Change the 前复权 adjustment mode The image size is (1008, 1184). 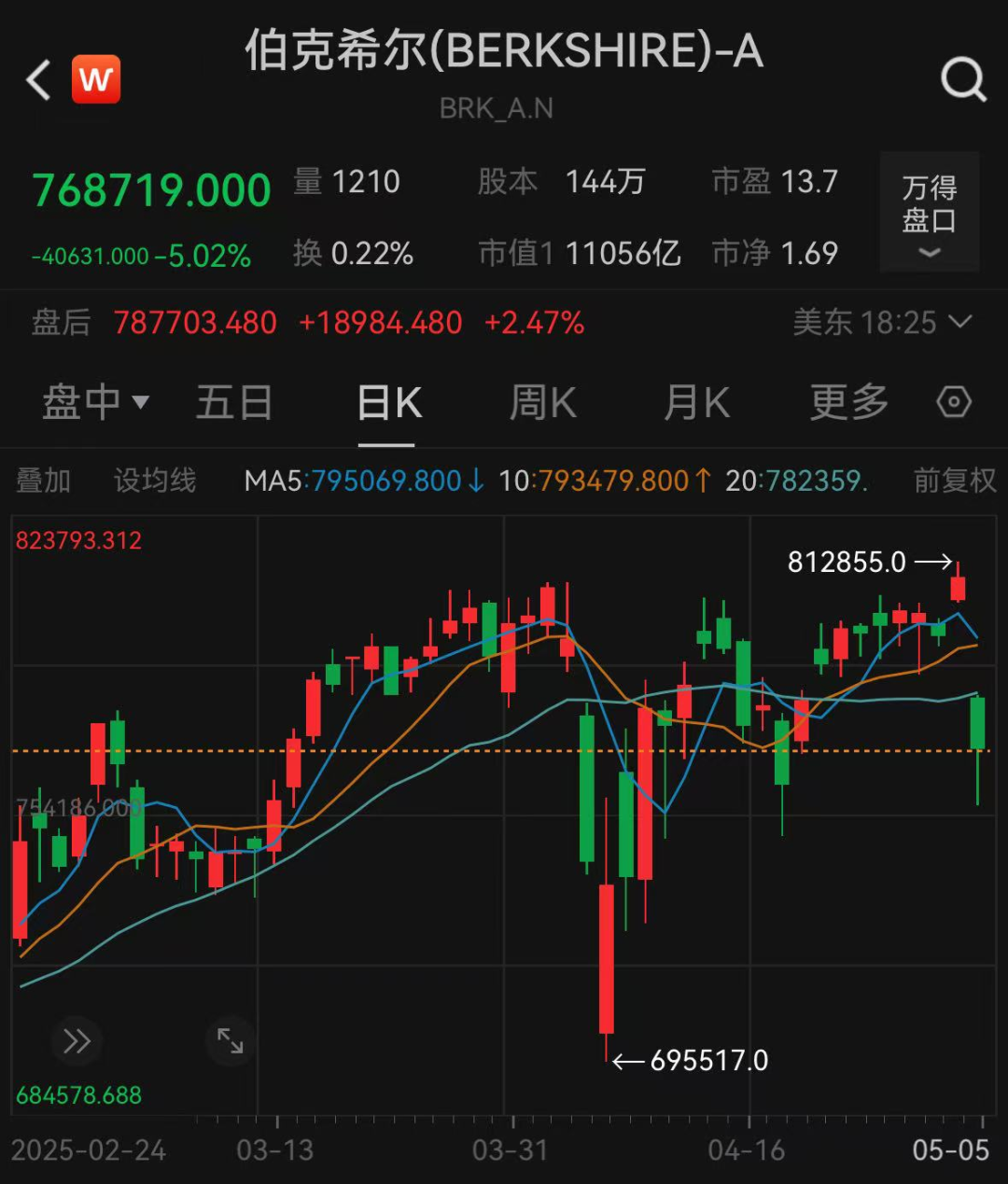(954, 481)
